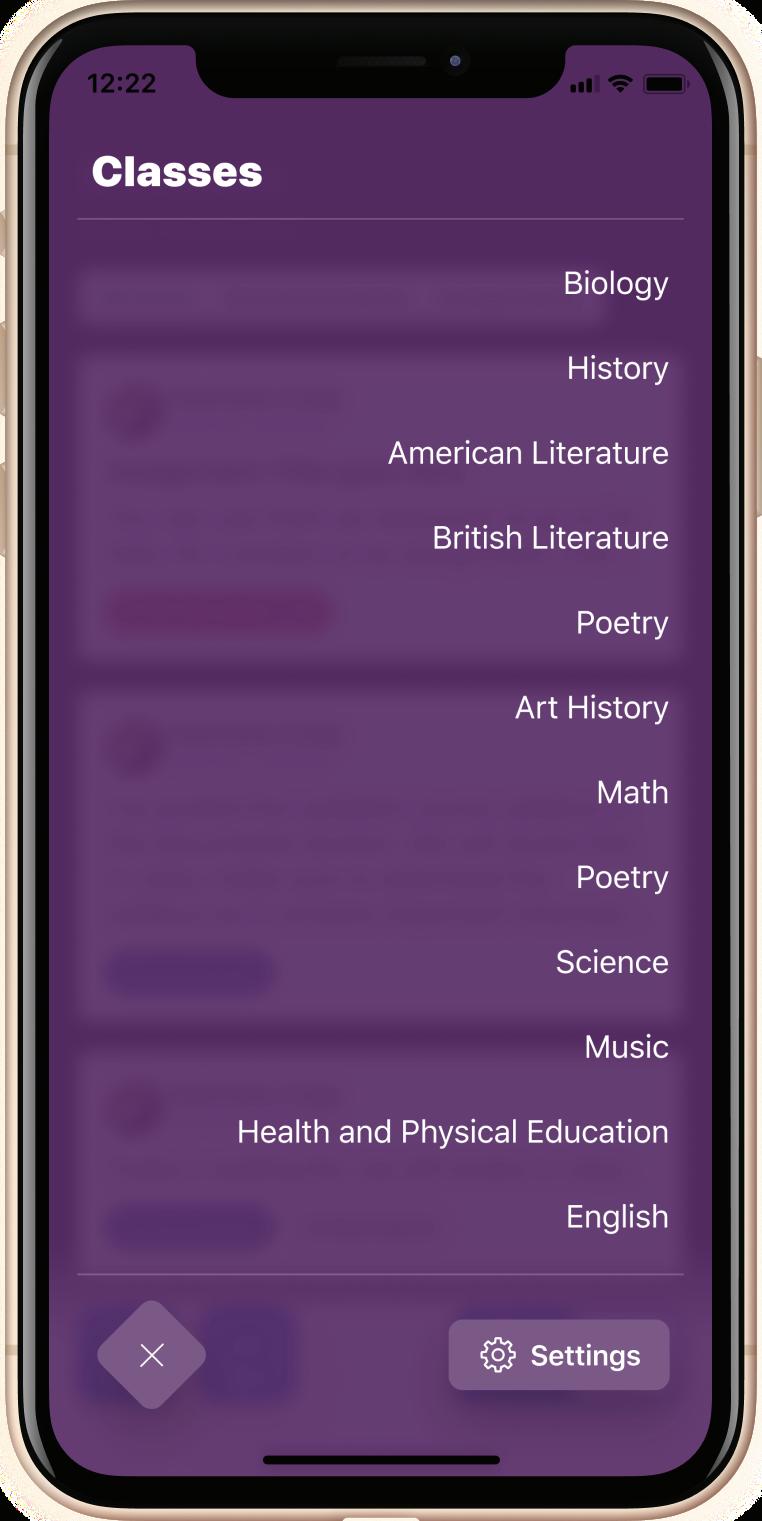The width and height of the screenshot is (762, 1521).
Task: Open Health and Physical Education
Action: 452,1132
